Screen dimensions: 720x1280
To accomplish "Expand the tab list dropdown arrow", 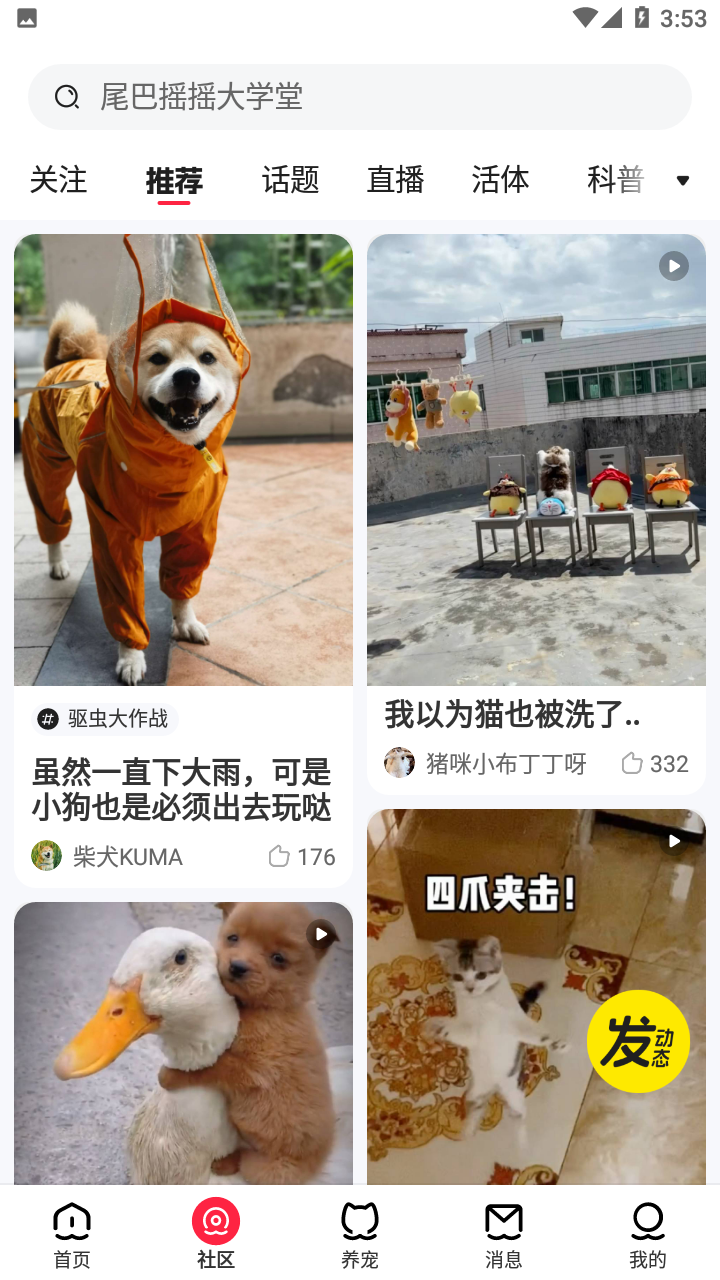I will [x=683, y=181].
